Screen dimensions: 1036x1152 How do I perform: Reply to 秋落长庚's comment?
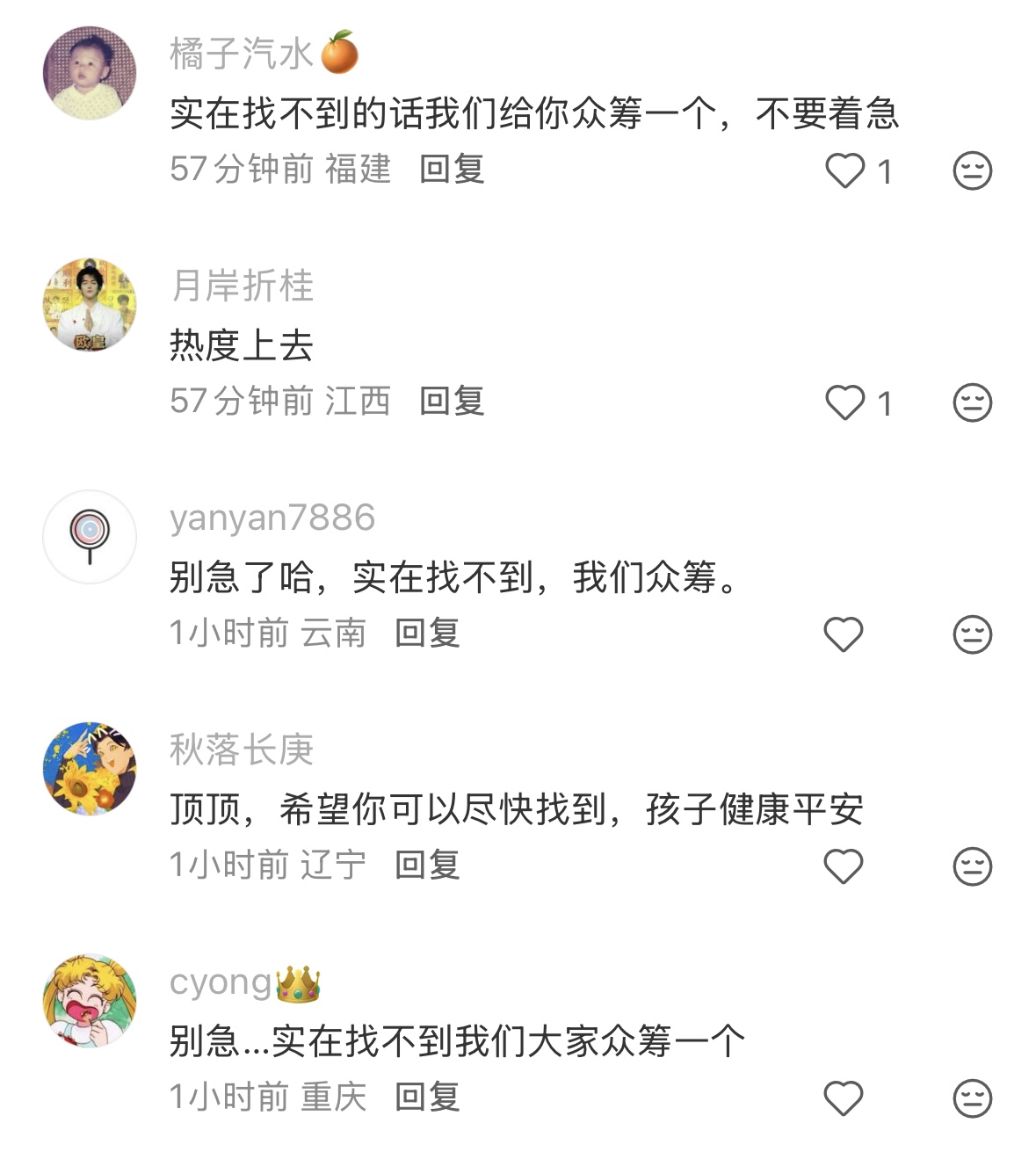(427, 865)
